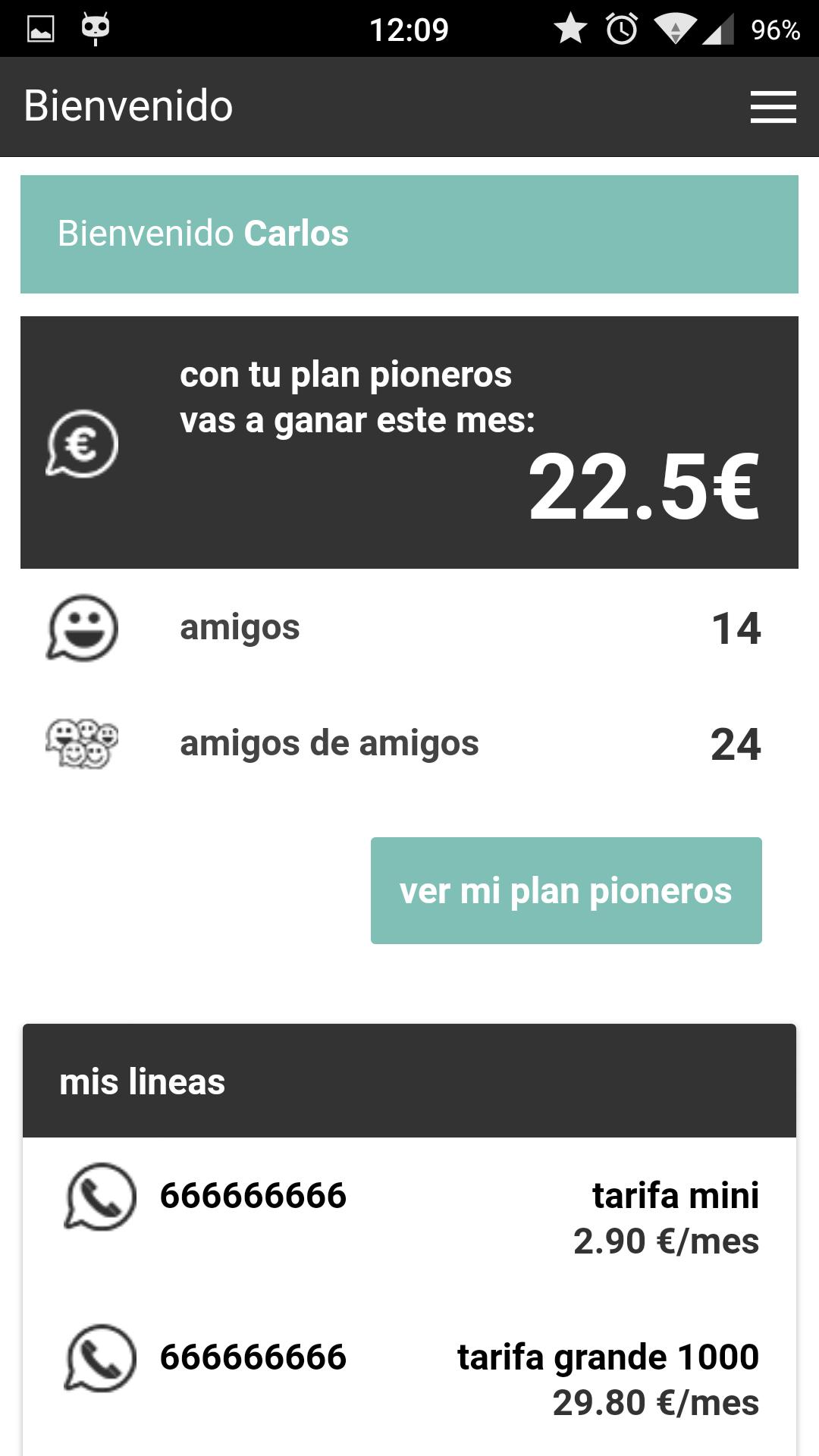The height and width of the screenshot is (1456, 819).
Task: Select the Bienvenido Carlos banner
Action: coord(409,234)
